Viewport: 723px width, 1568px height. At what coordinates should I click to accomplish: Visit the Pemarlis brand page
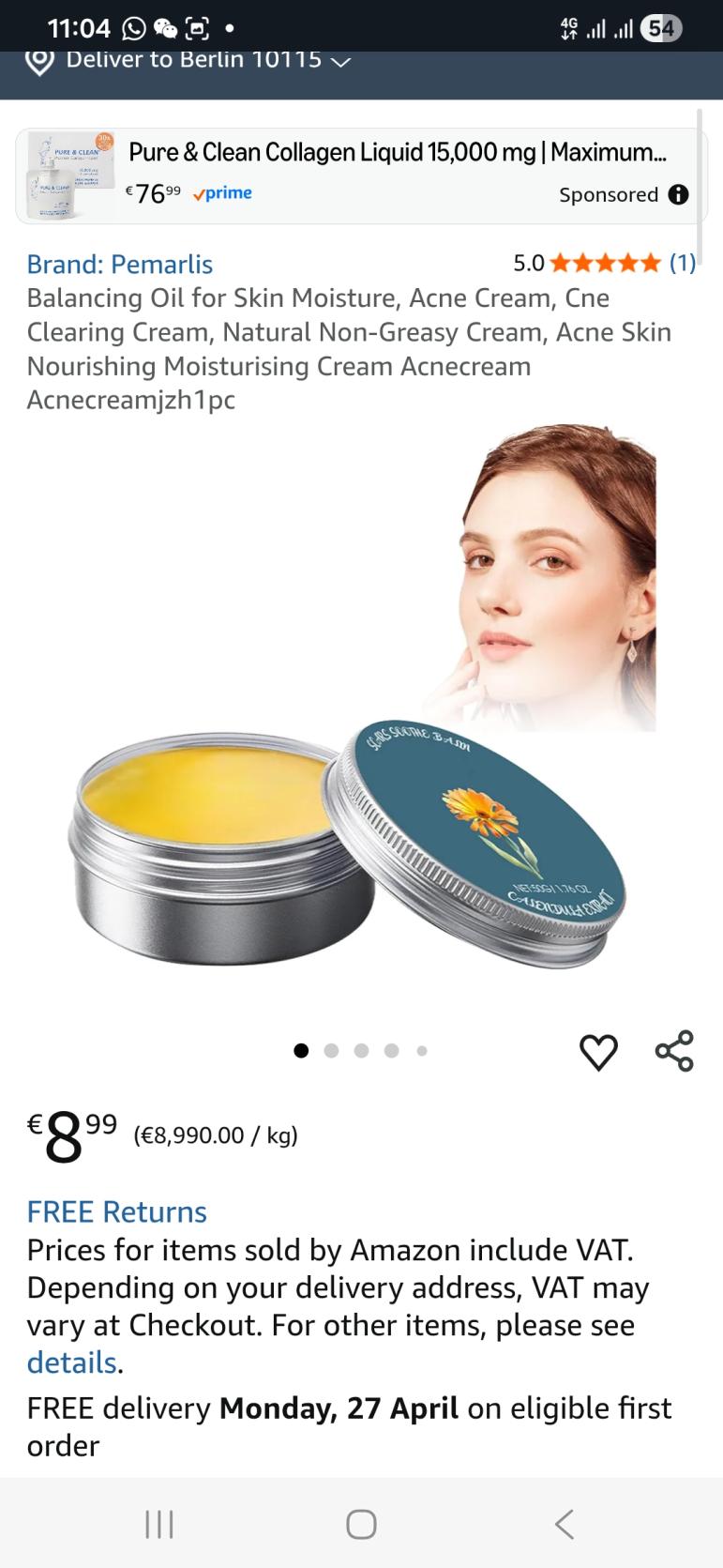120,265
